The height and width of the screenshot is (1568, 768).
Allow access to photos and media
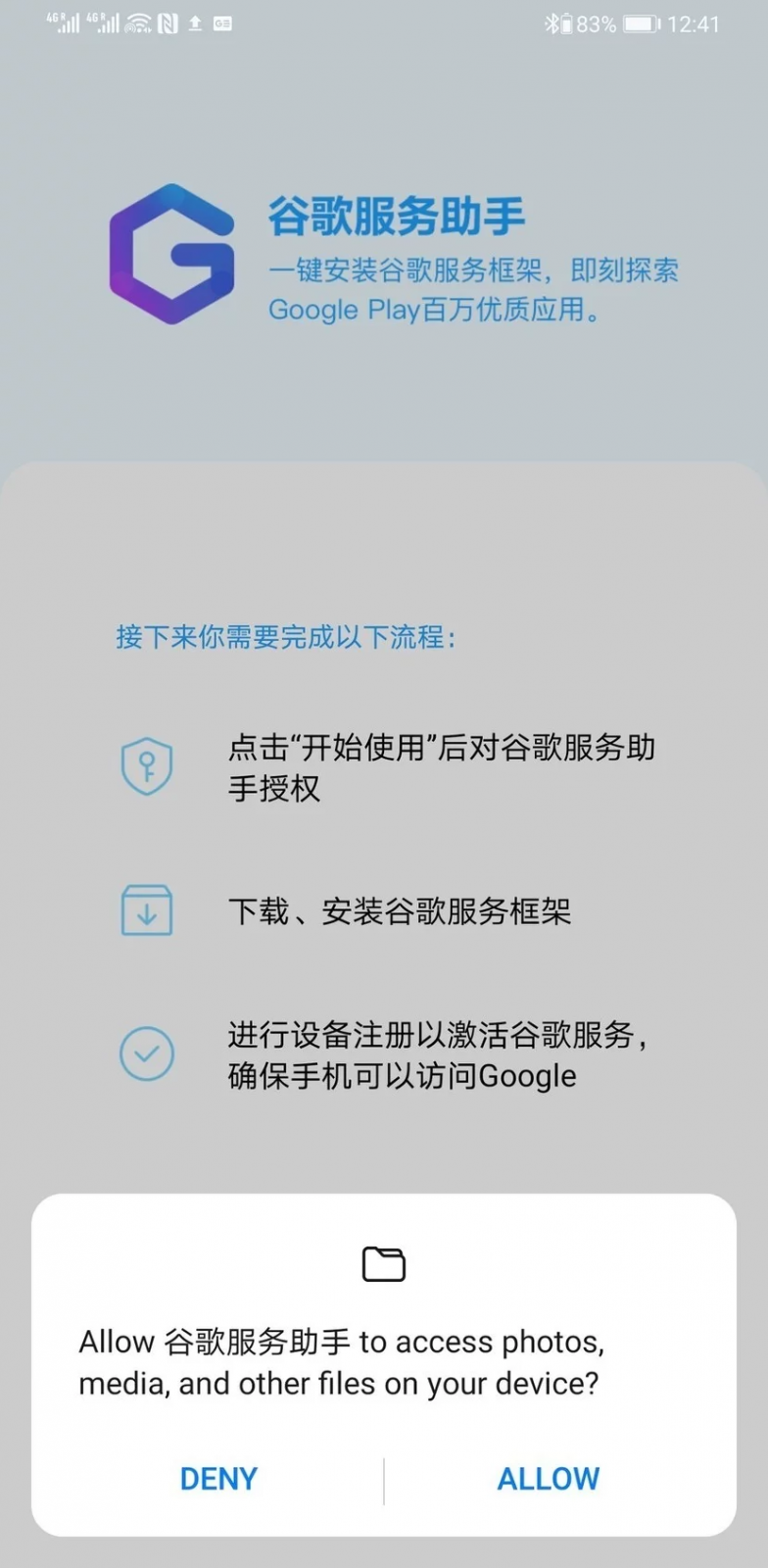[548, 1479]
